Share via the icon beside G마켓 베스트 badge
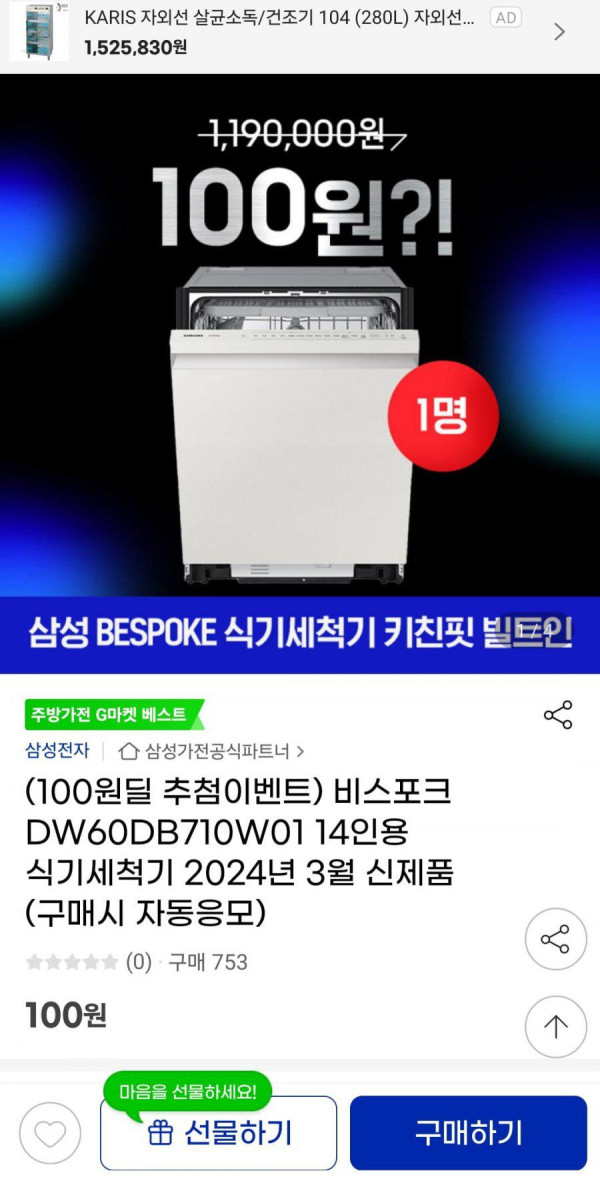The image size is (600, 1183). pyautogui.click(x=557, y=715)
